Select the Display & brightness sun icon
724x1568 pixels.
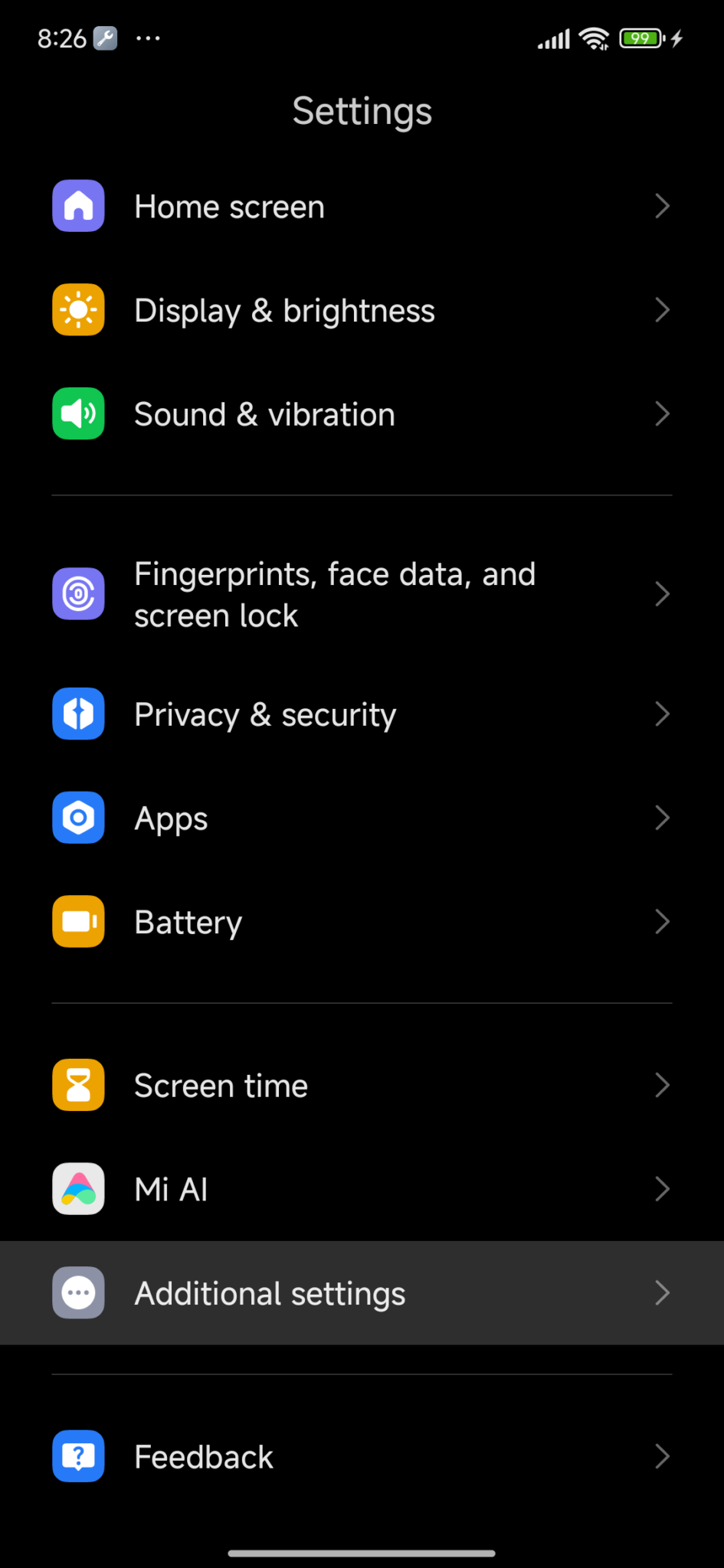pos(77,309)
